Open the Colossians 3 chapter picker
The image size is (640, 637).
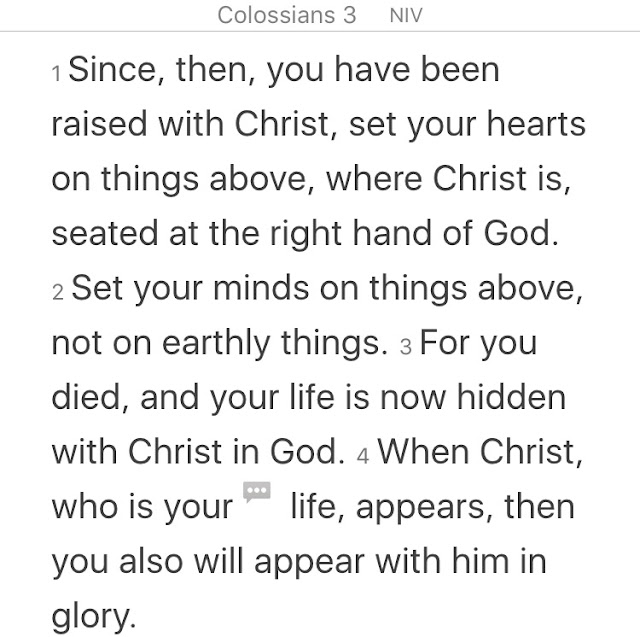288,15
